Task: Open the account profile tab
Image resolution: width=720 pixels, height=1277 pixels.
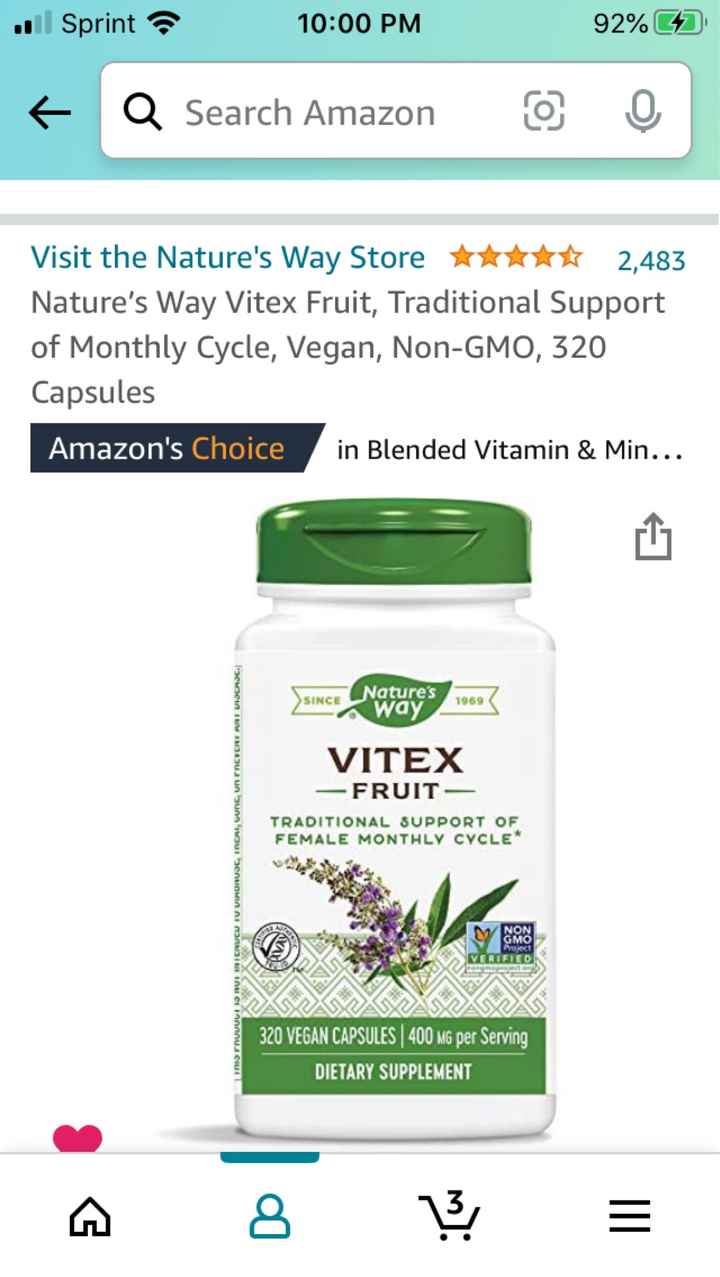Action: [270, 1216]
